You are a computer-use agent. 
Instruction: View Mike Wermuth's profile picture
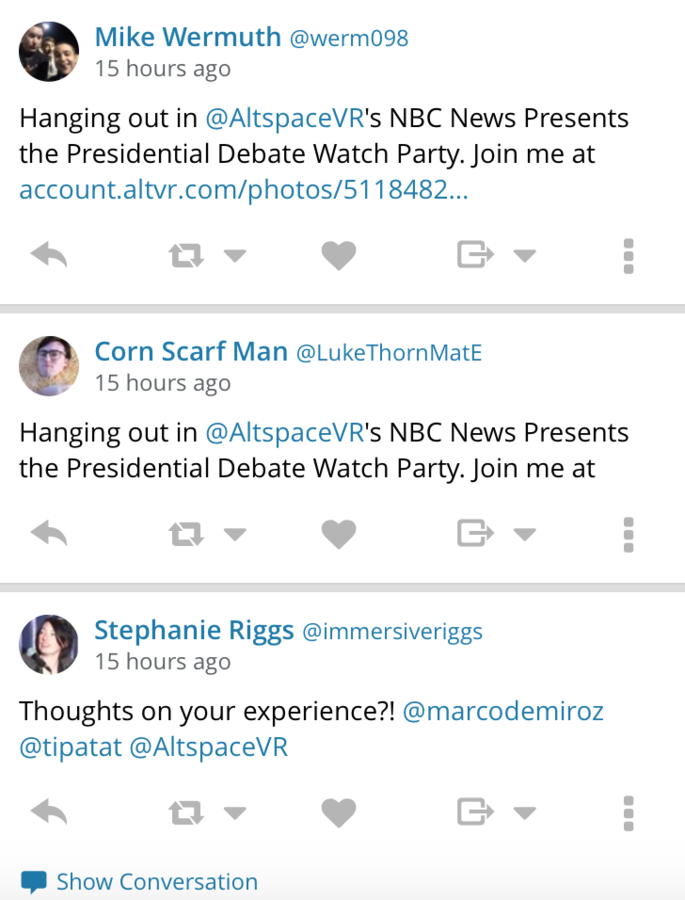pyautogui.click(x=49, y=51)
